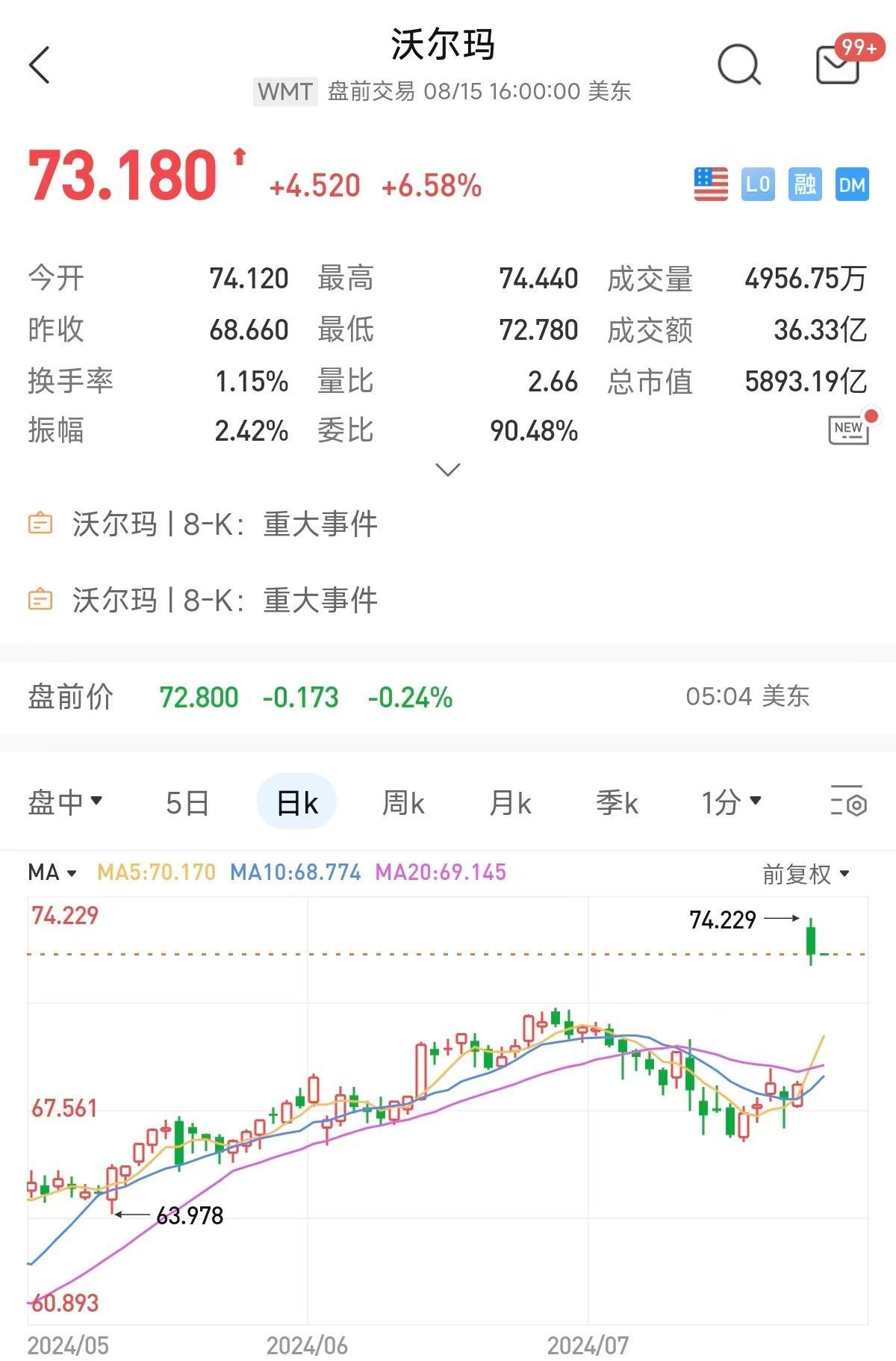The width and height of the screenshot is (896, 1361).
Task: Open the second 沃尔玛 8-K 重大事件 notice
Action: click(224, 601)
